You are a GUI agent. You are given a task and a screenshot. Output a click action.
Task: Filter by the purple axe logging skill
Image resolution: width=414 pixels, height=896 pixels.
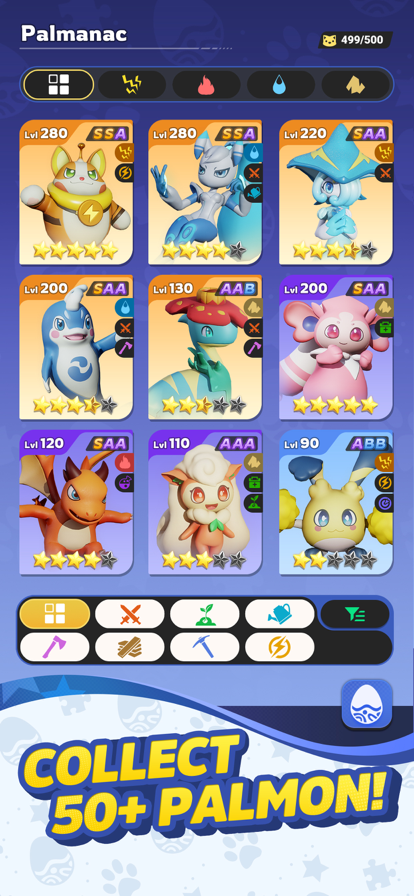click(x=55, y=647)
